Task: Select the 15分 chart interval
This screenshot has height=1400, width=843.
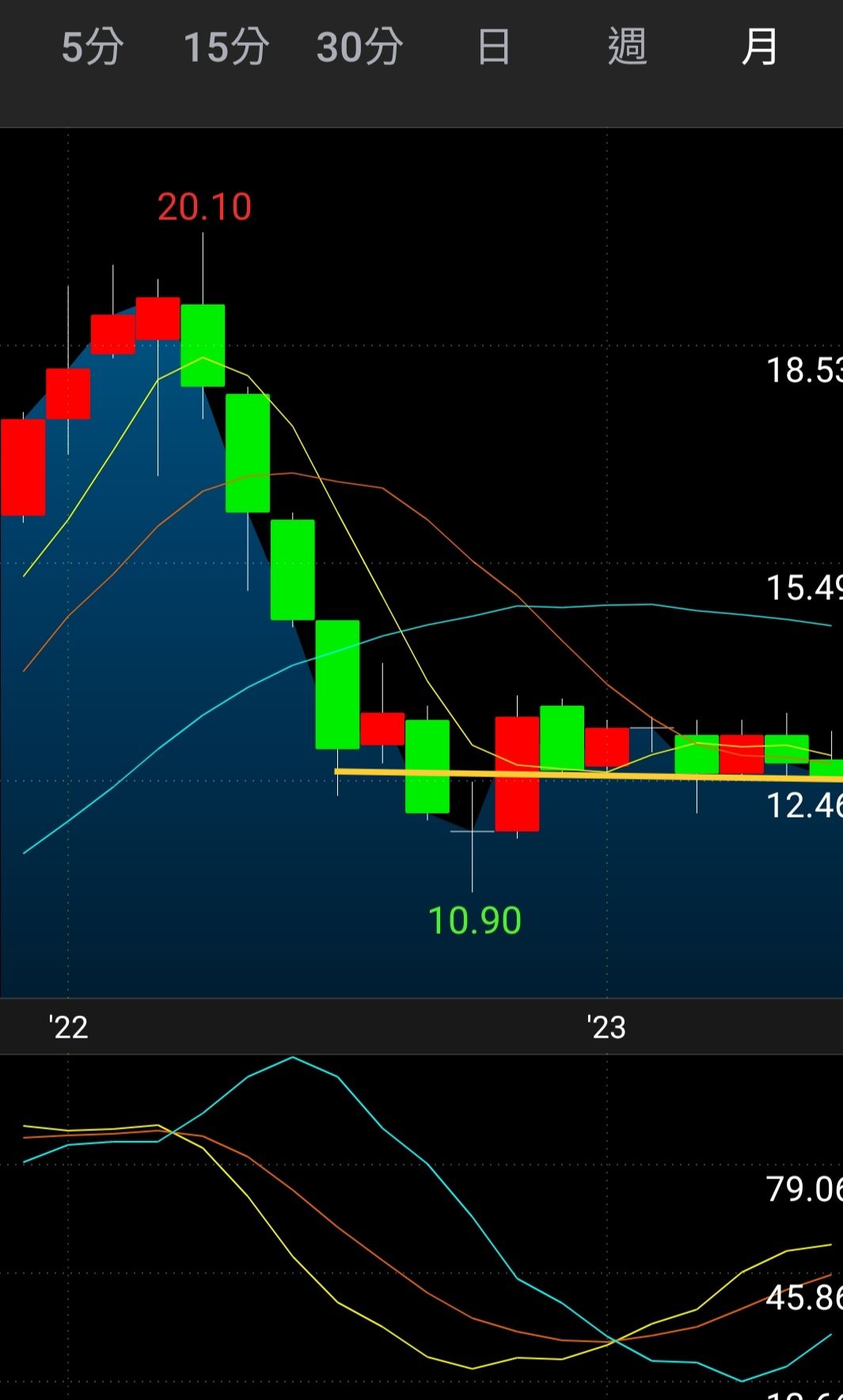Action: [x=226, y=47]
